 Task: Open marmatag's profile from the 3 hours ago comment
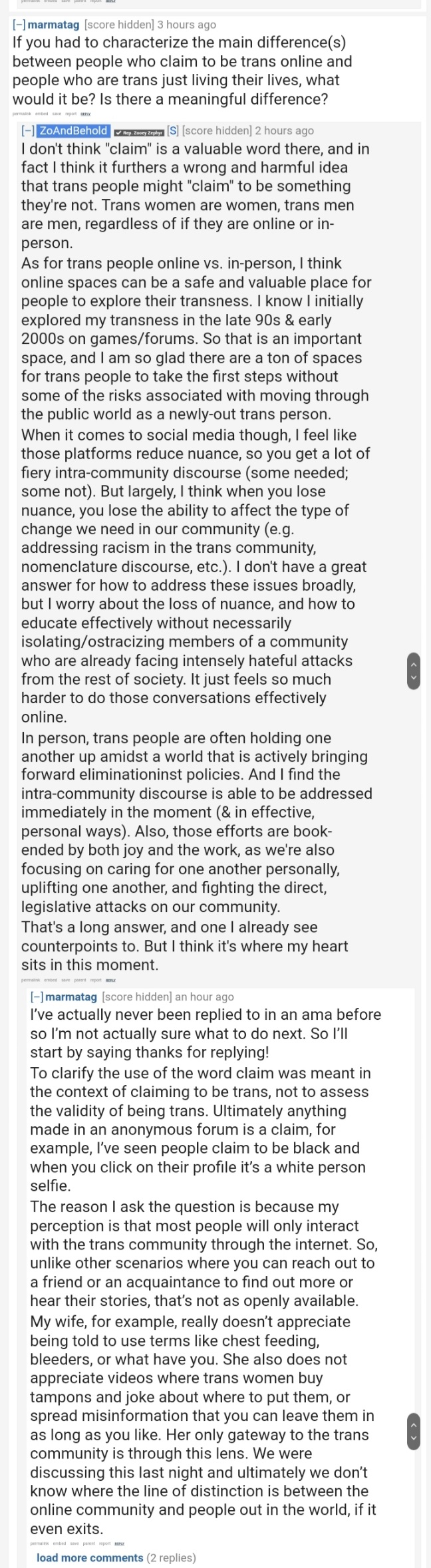tap(55, 25)
